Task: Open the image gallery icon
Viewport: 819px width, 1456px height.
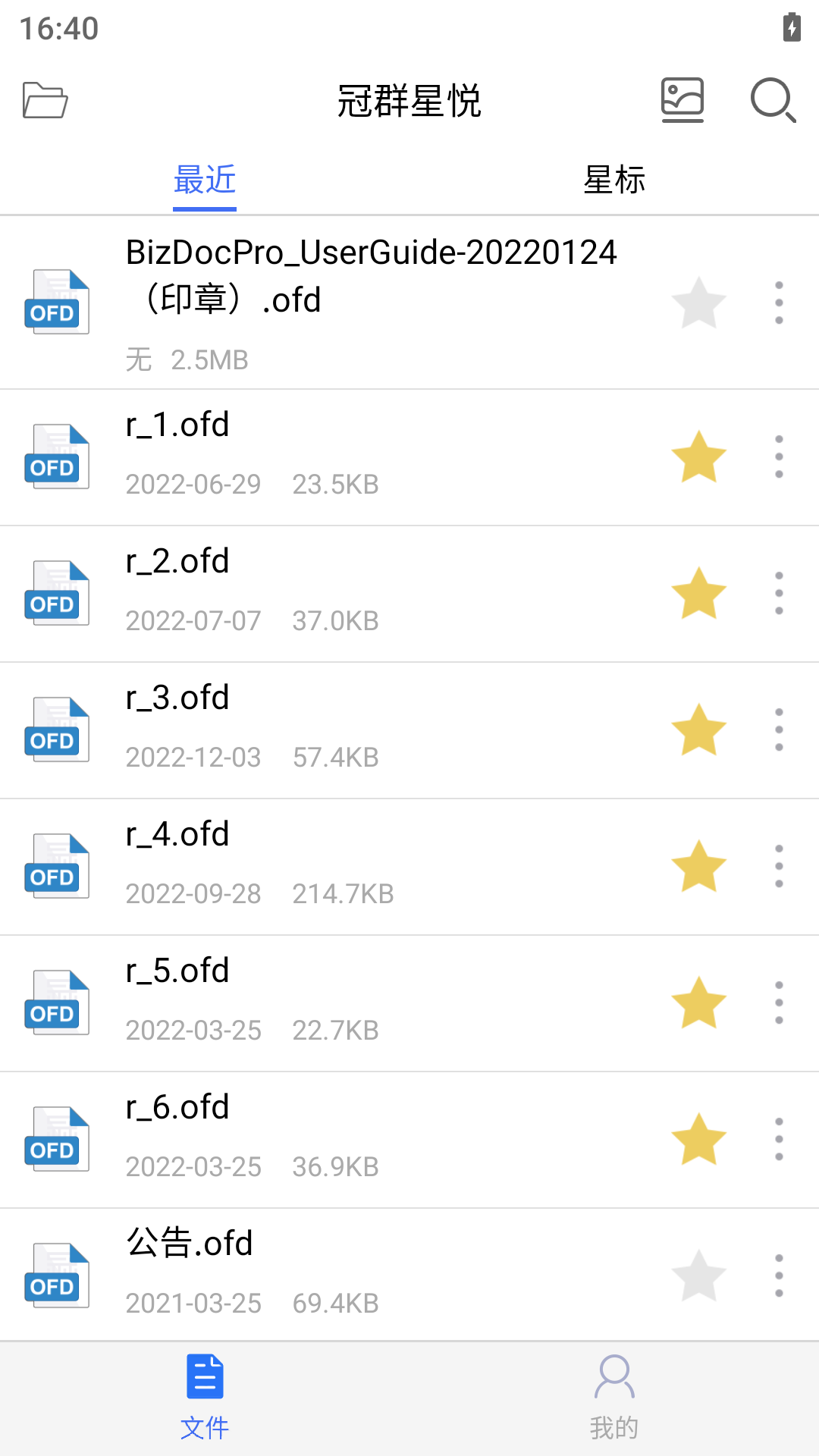Action: pos(682,100)
